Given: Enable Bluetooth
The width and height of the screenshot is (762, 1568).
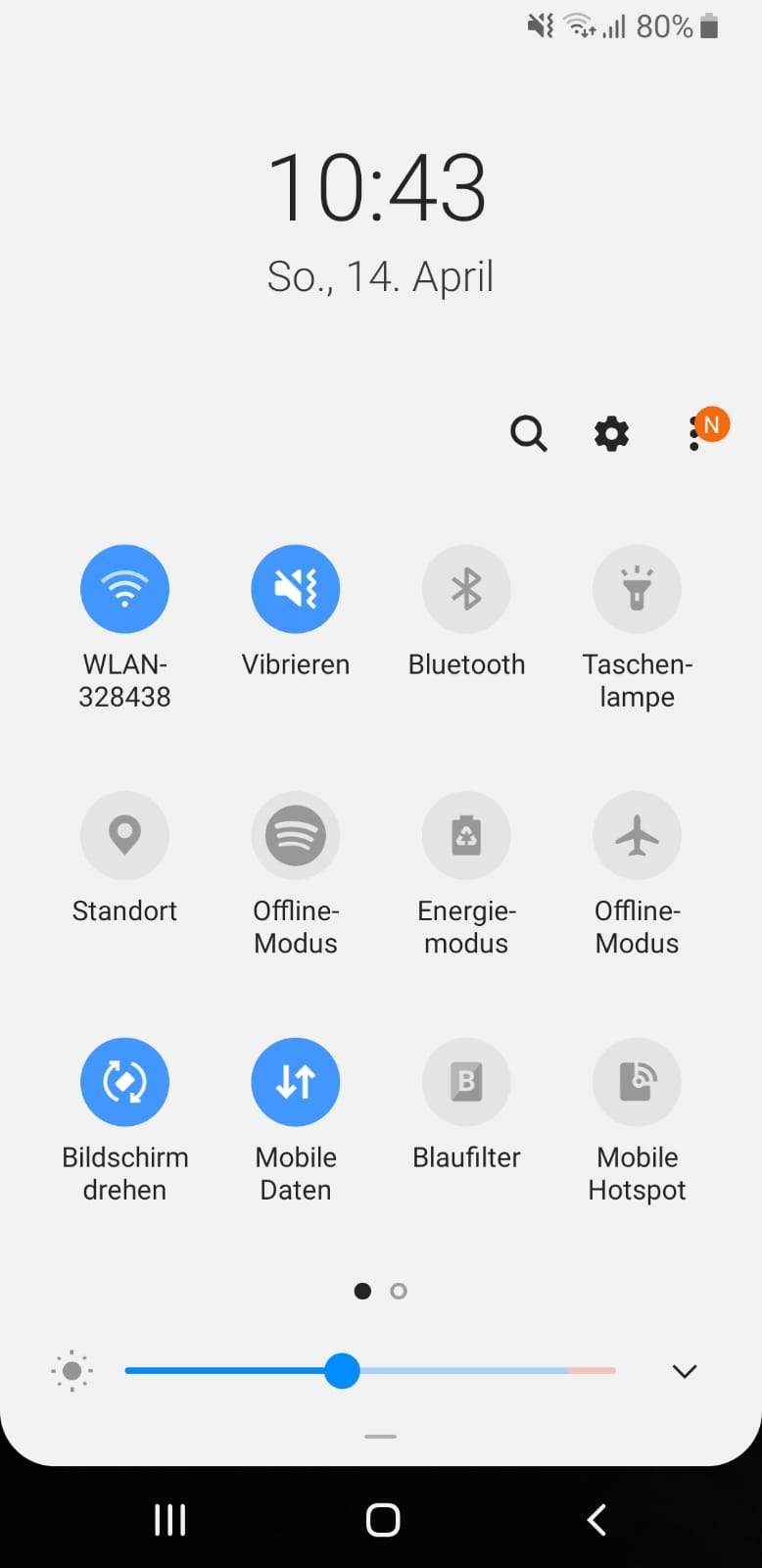Looking at the screenshot, I should 466,589.
